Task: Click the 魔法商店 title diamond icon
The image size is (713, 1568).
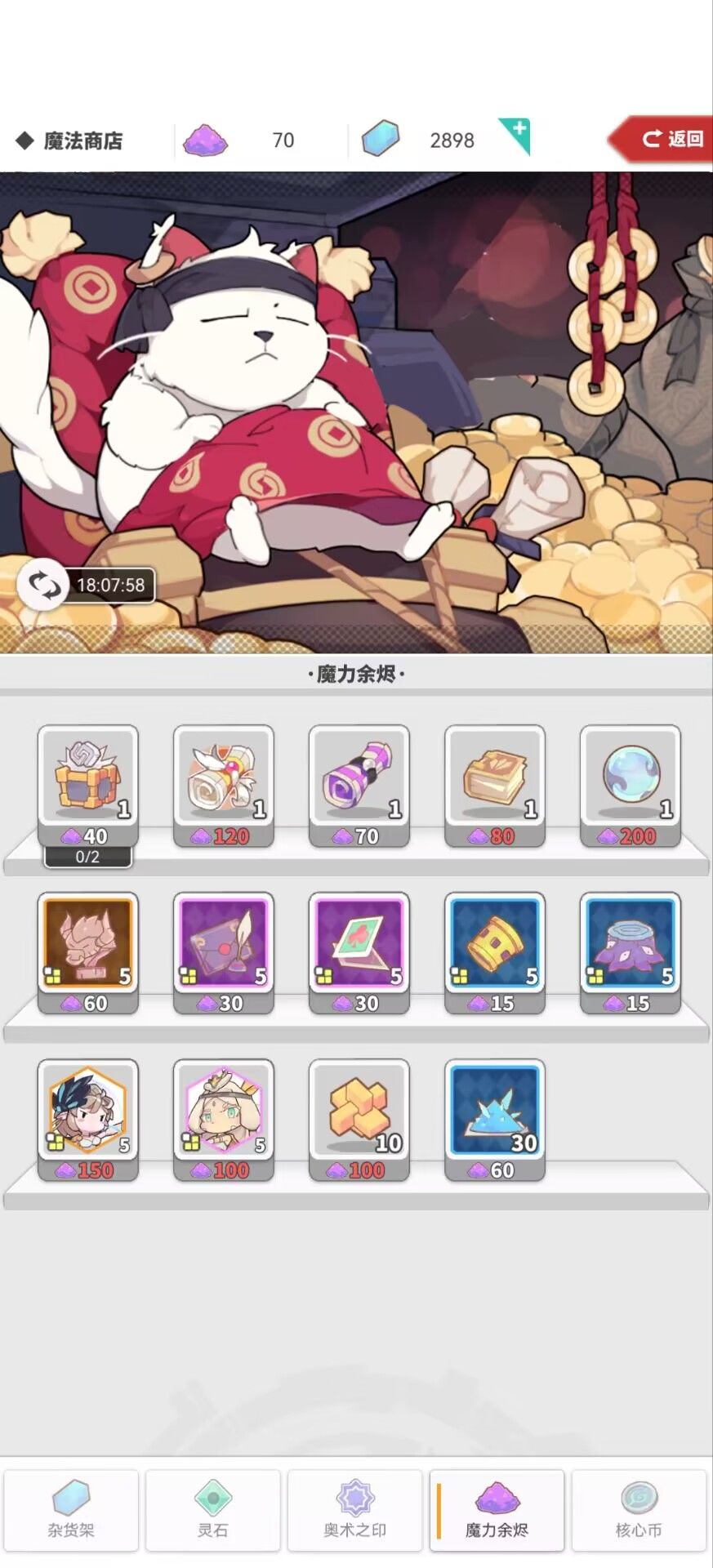Action: (25, 140)
